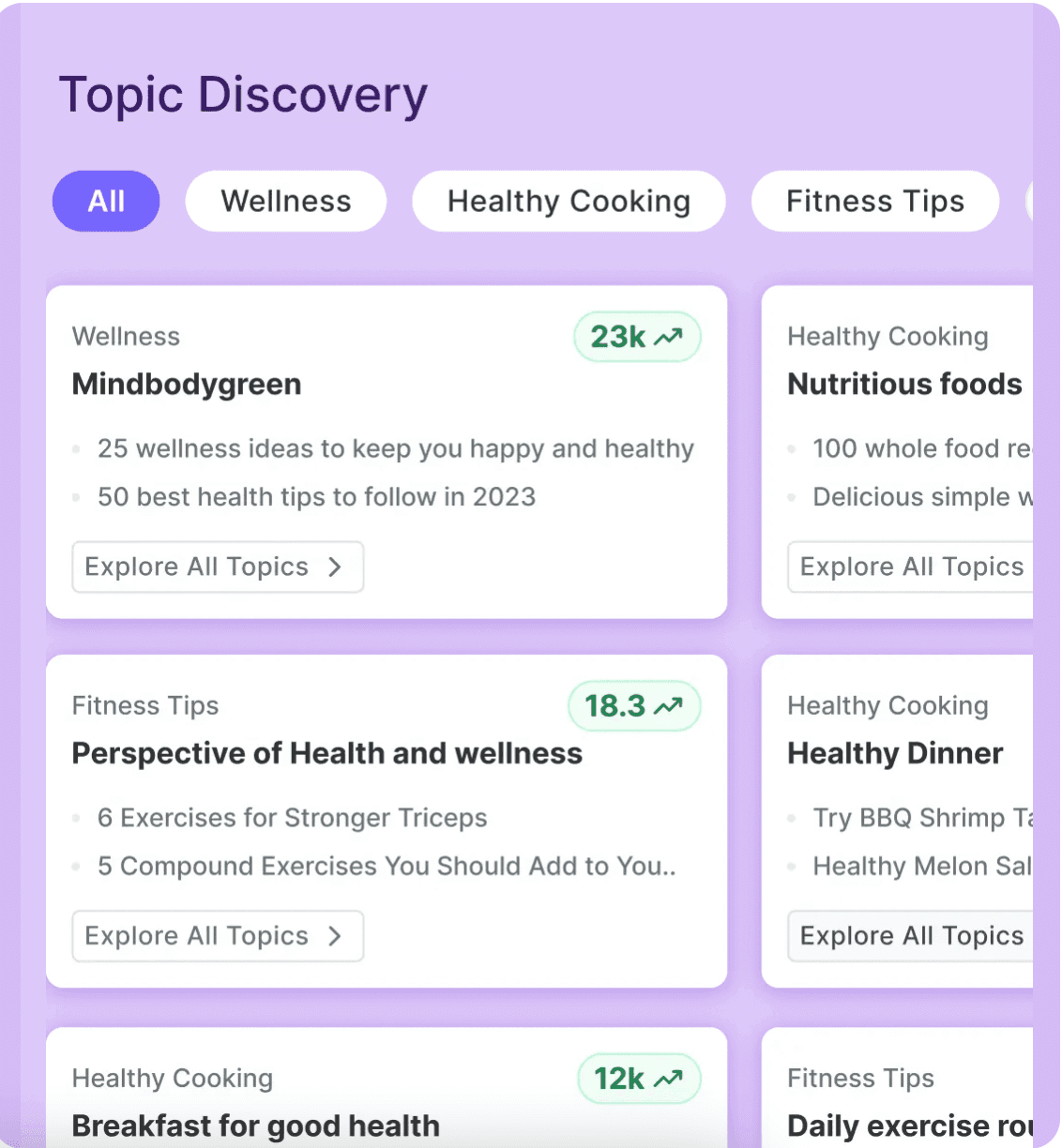
Task: Open the Breakfast for good health card
Action: (255, 1125)
